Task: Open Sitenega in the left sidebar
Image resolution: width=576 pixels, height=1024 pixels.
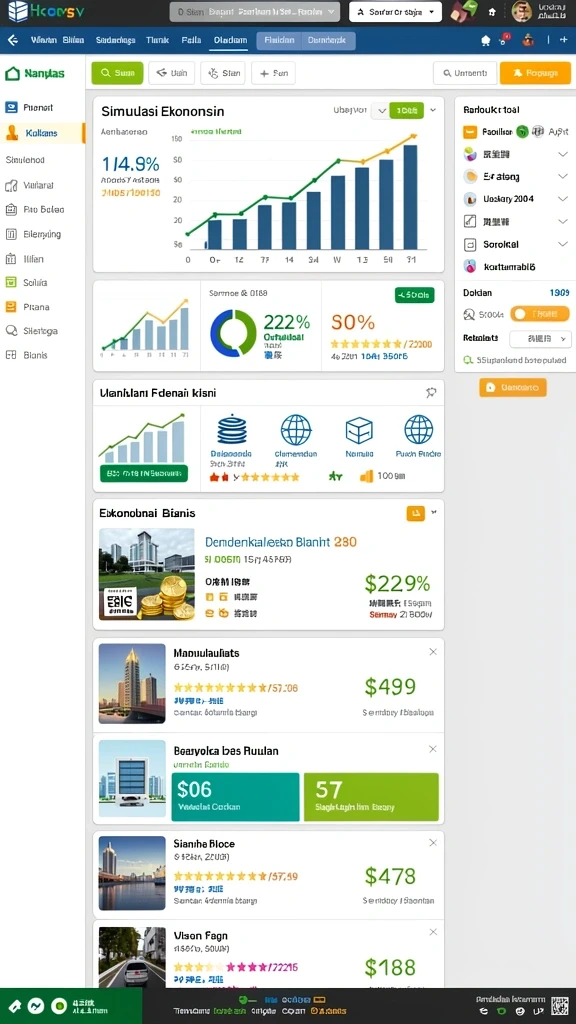Action: pos(40,330)
